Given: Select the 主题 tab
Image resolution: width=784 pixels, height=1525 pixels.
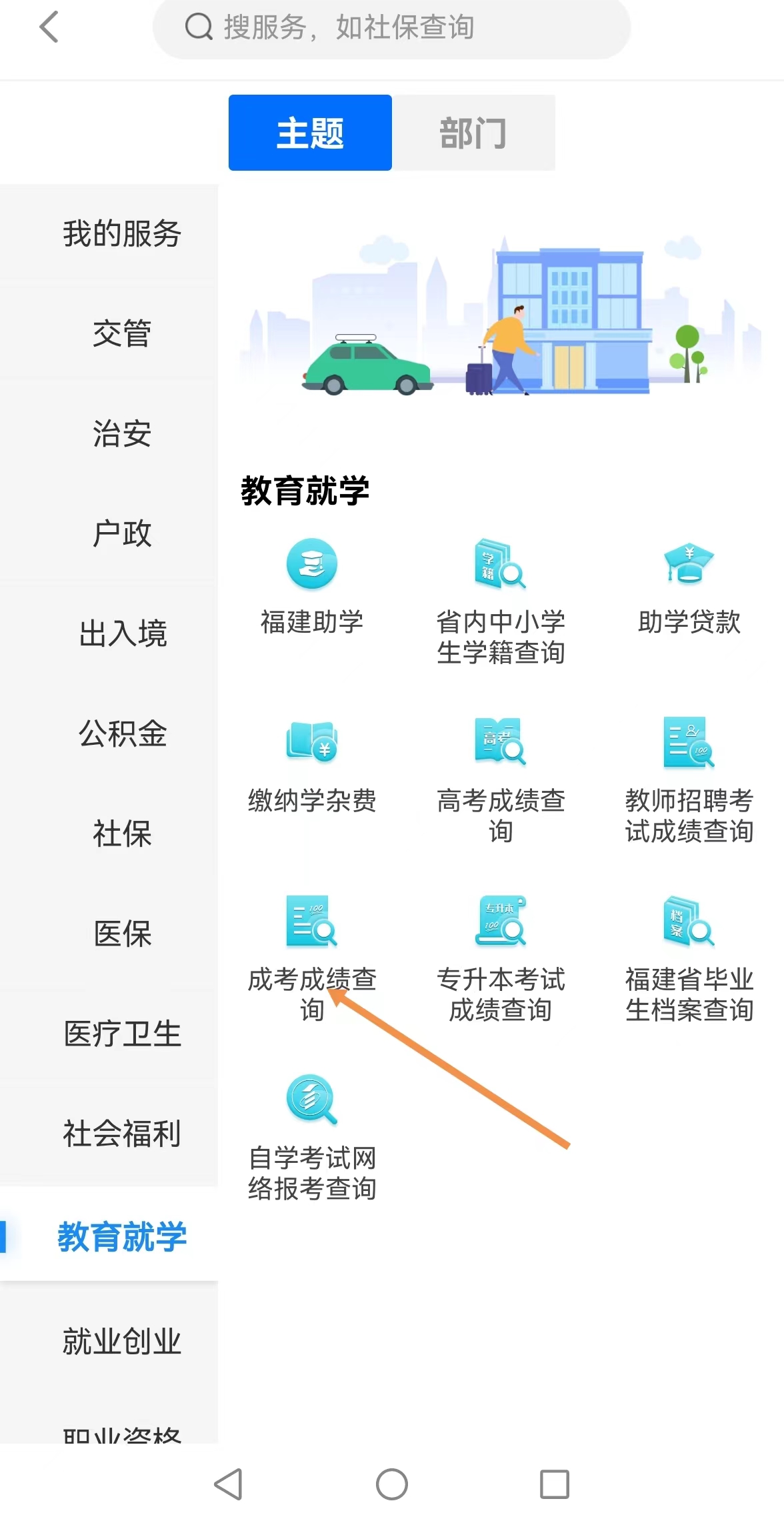Looking at the screenshot, I should coord(310,132).
